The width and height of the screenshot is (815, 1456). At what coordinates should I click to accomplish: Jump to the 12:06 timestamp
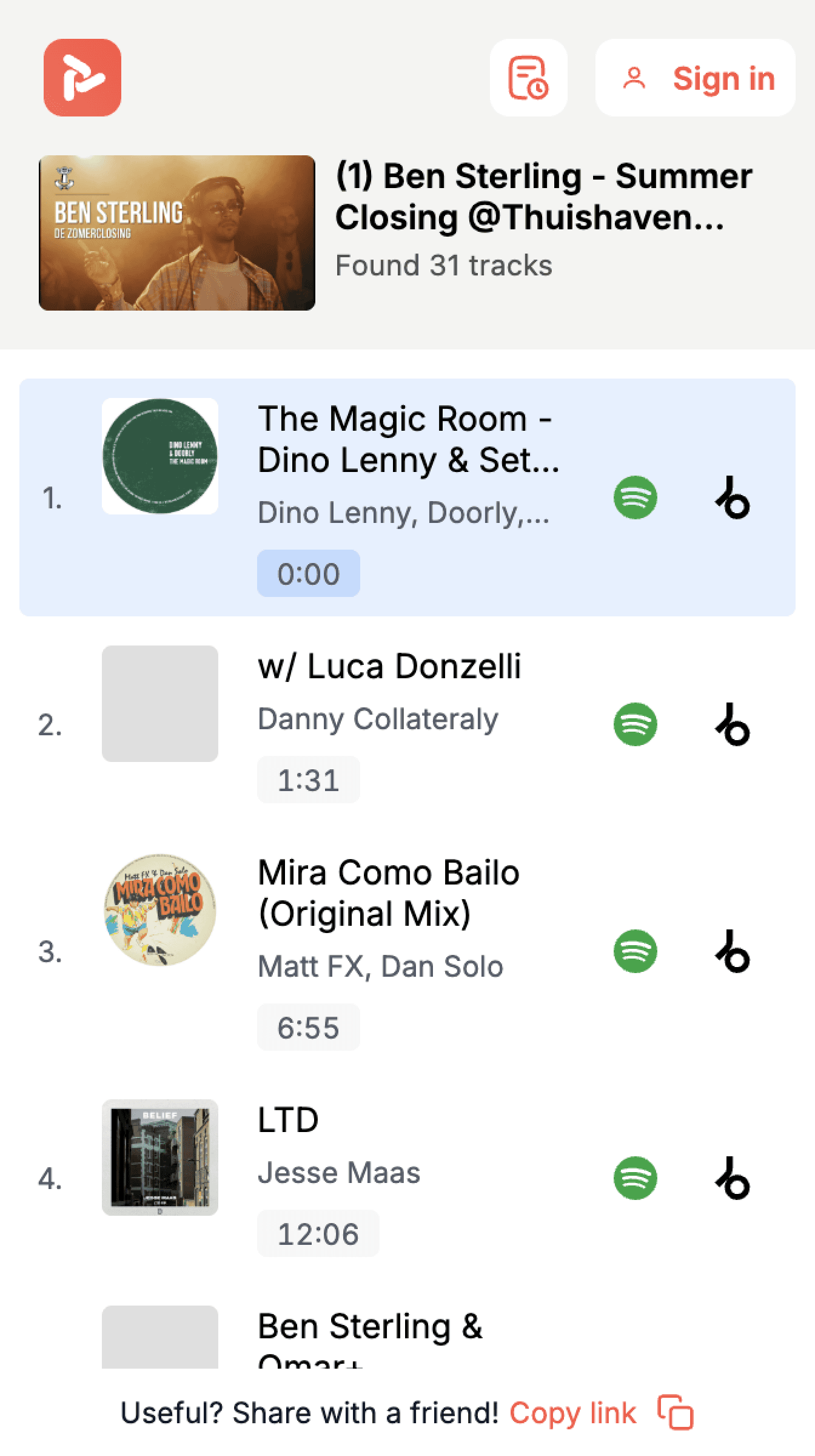[x=318, y=1233]
